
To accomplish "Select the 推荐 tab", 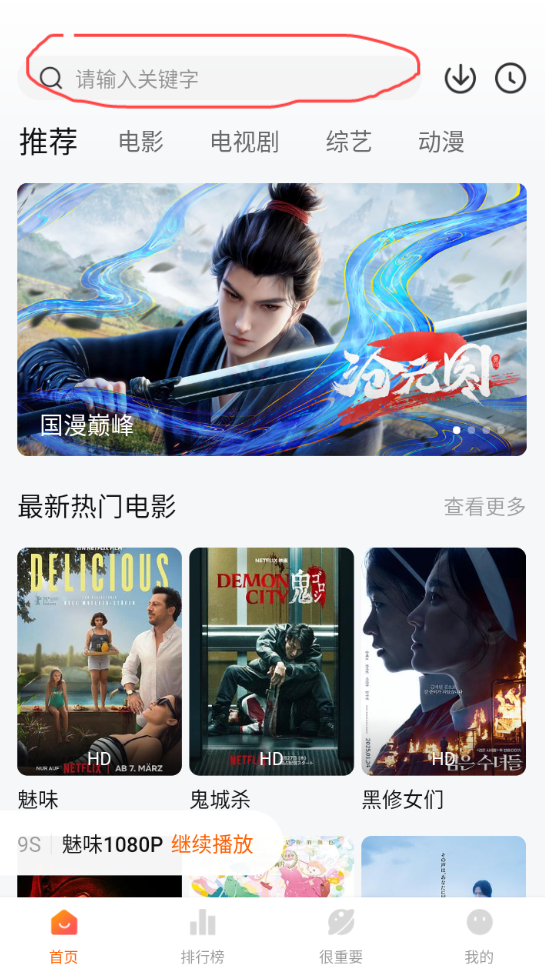I will coord(48,141).
